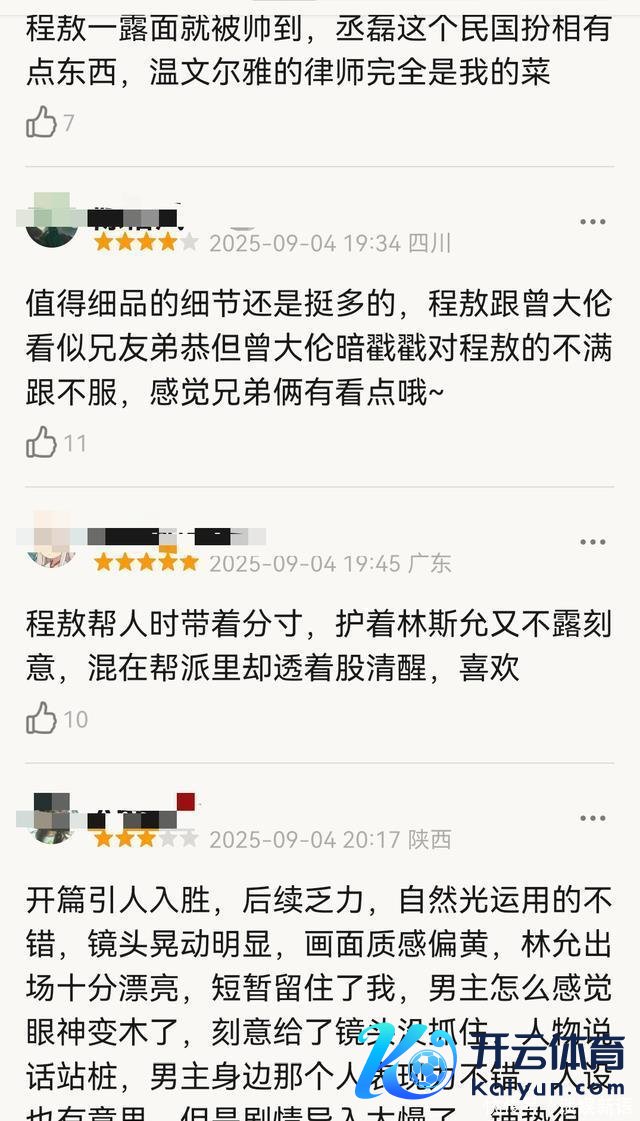Viewport: 640px width, 1121px height.
Task: Open overflow menu on the 20:17 陕西 review
Action: (593, 818)
